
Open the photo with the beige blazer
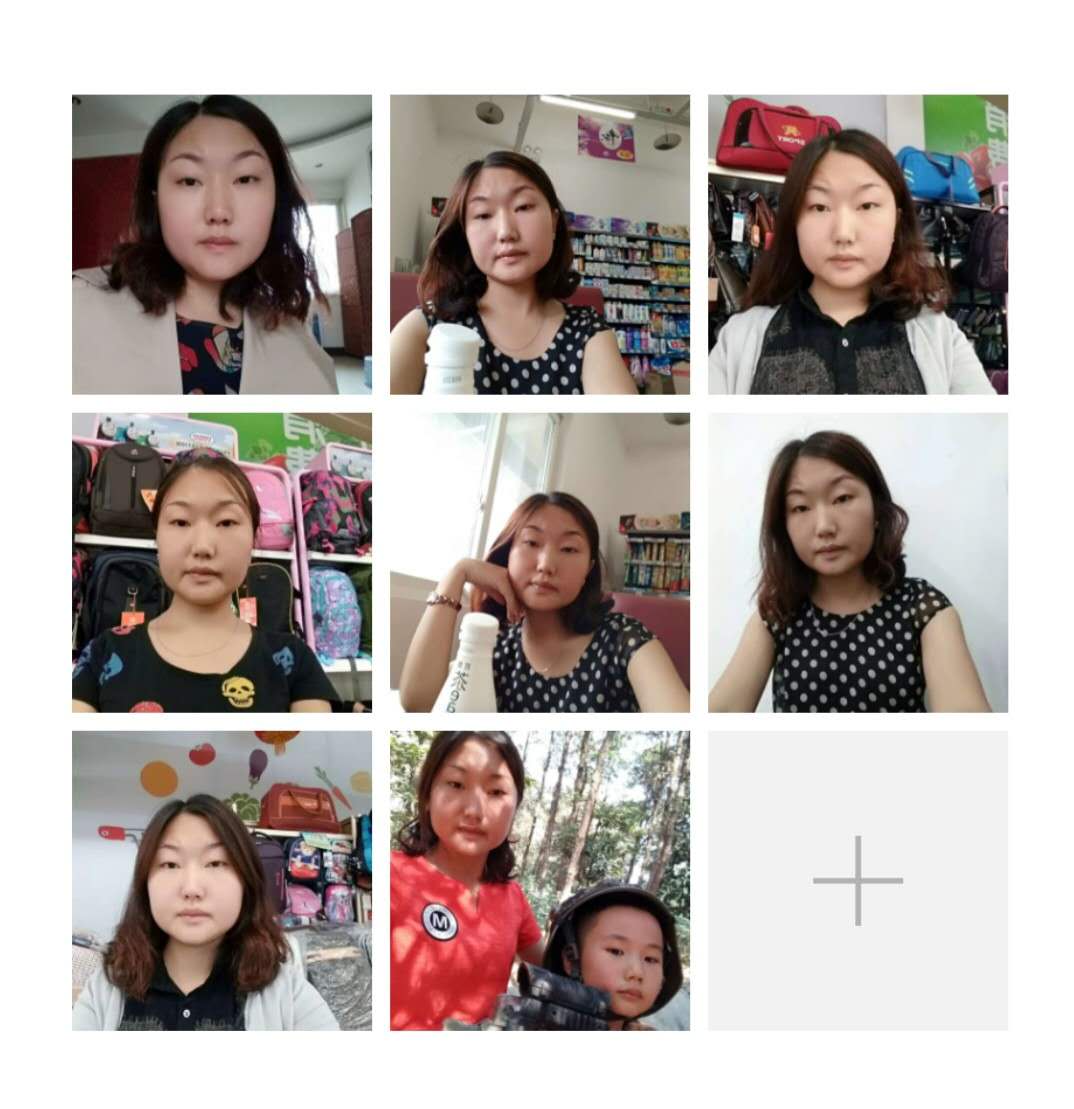(221, 244)
